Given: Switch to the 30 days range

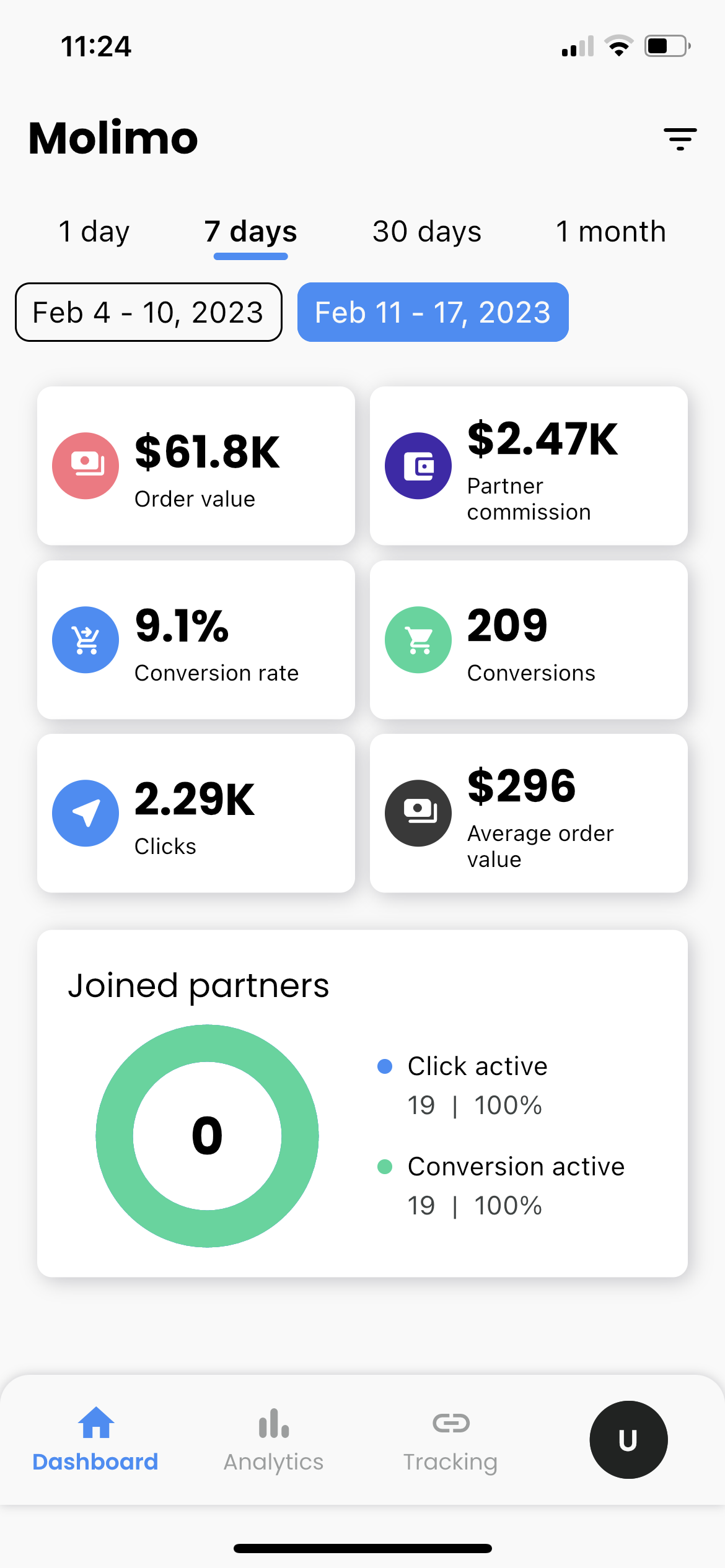Looking at the screenshot, I should point(427,232).
